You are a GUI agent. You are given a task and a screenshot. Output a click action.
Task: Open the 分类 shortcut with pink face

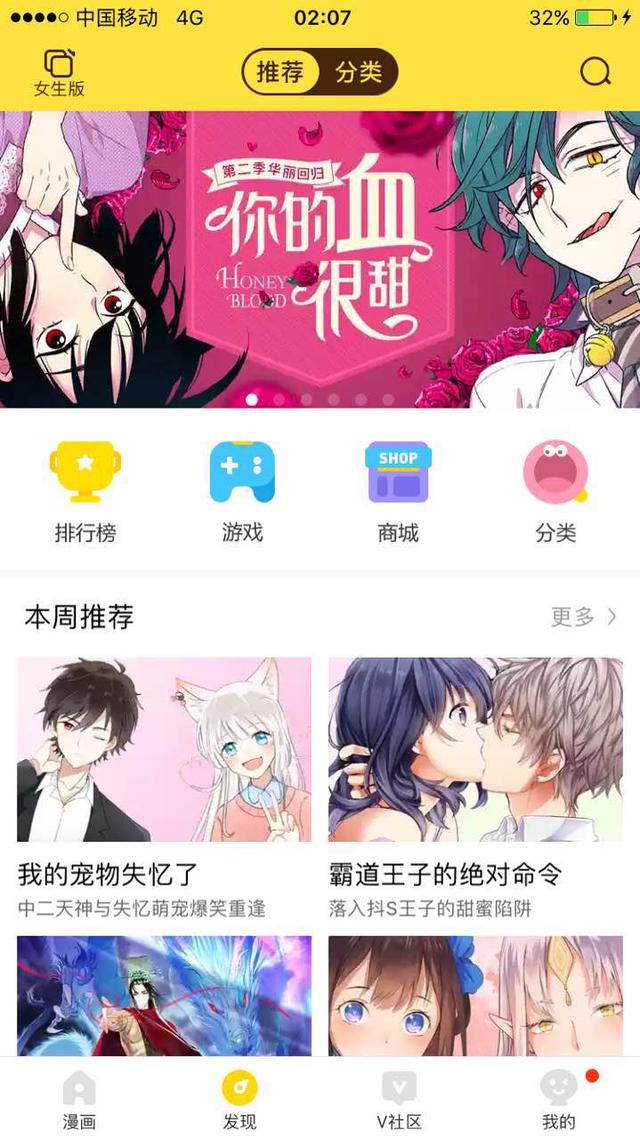(555, 492)
